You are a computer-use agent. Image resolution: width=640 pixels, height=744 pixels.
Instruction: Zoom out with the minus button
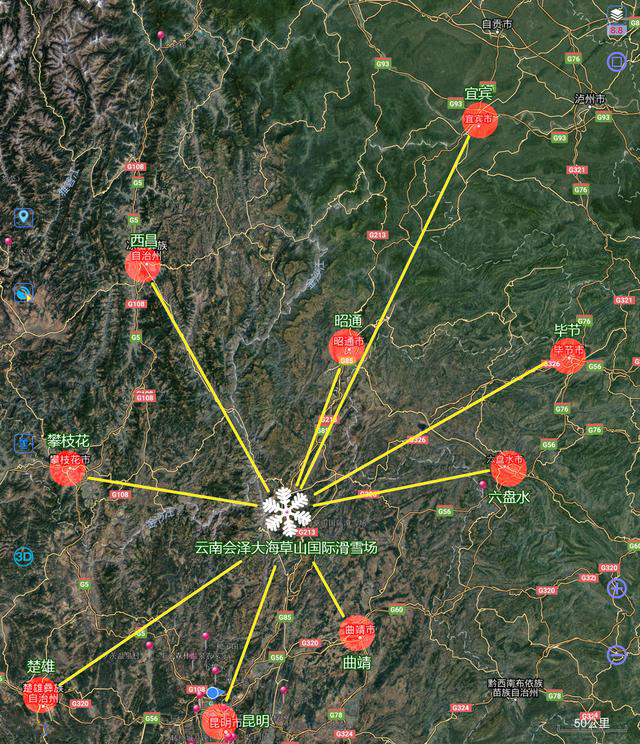(616, 654)
